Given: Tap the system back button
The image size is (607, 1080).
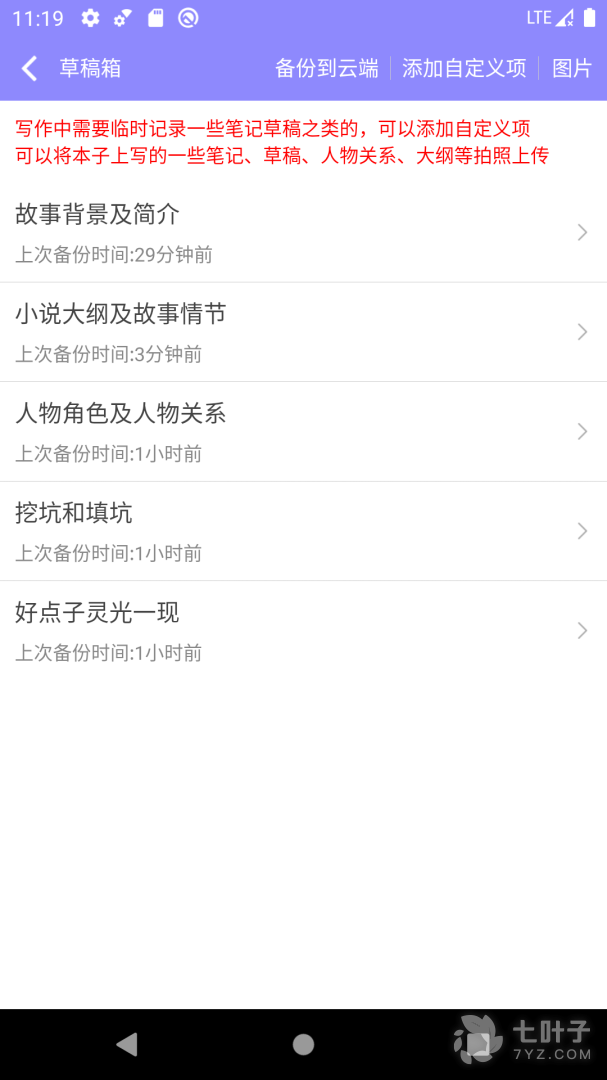Looking at the screenshot, I should point(127,1044).
